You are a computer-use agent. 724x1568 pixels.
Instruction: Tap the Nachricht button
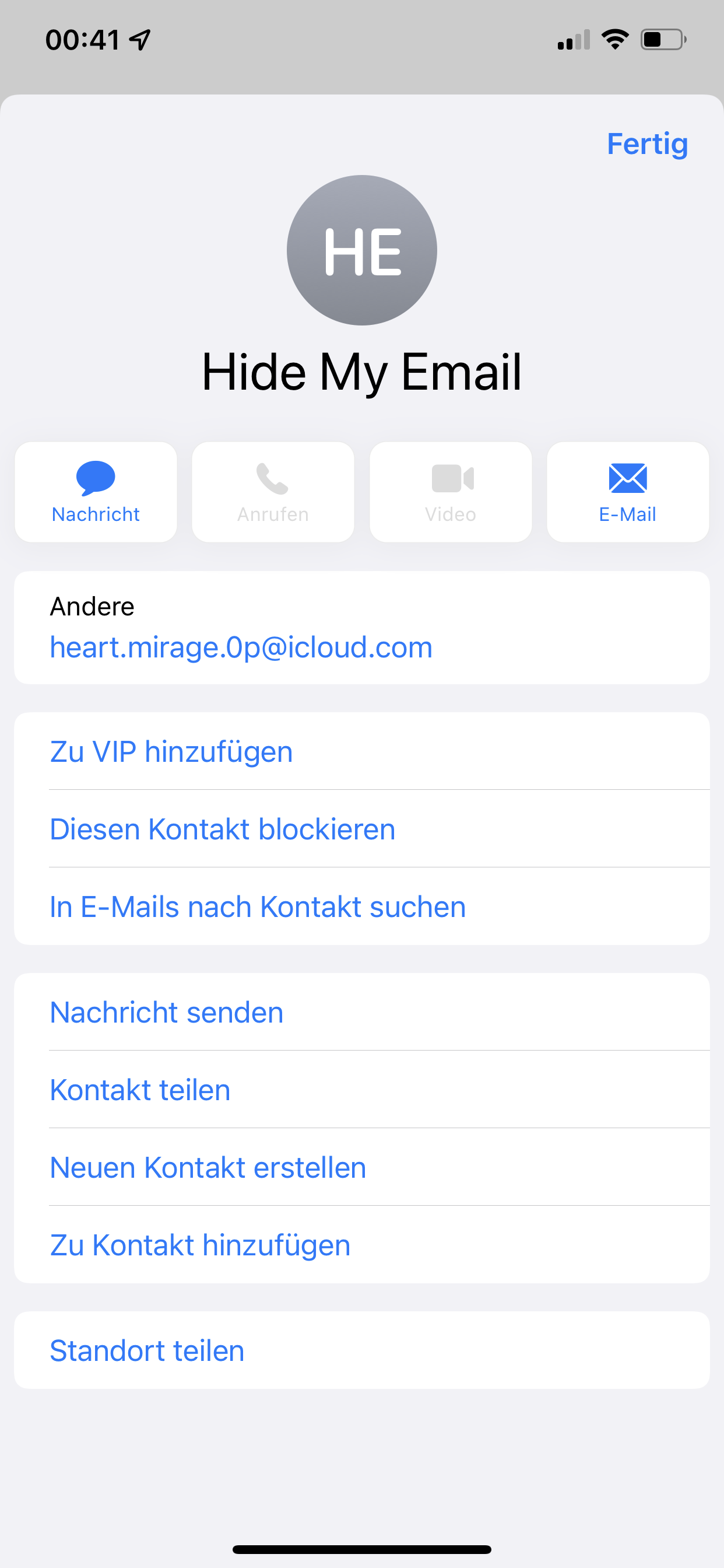[96, 492]
